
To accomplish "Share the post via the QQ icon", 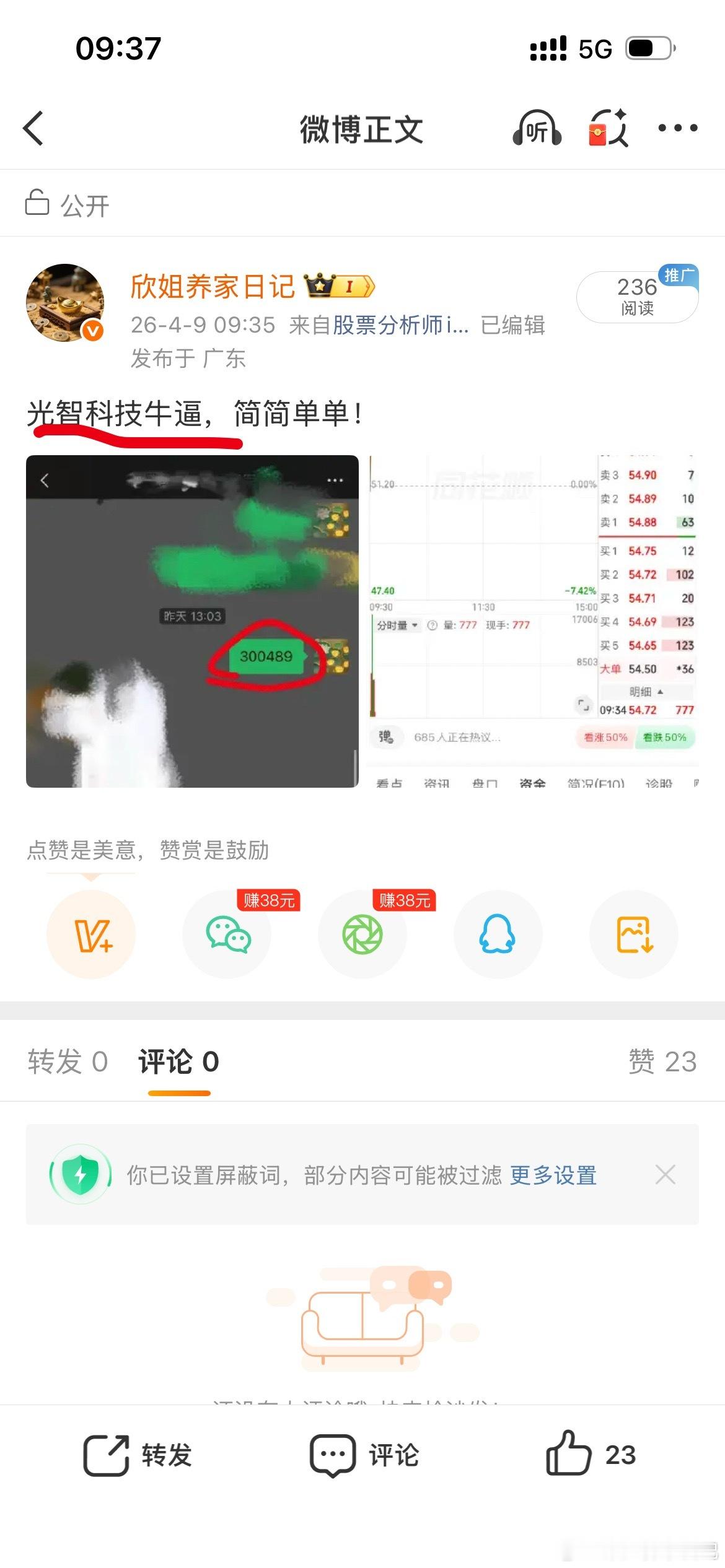I will pos(498,935).
